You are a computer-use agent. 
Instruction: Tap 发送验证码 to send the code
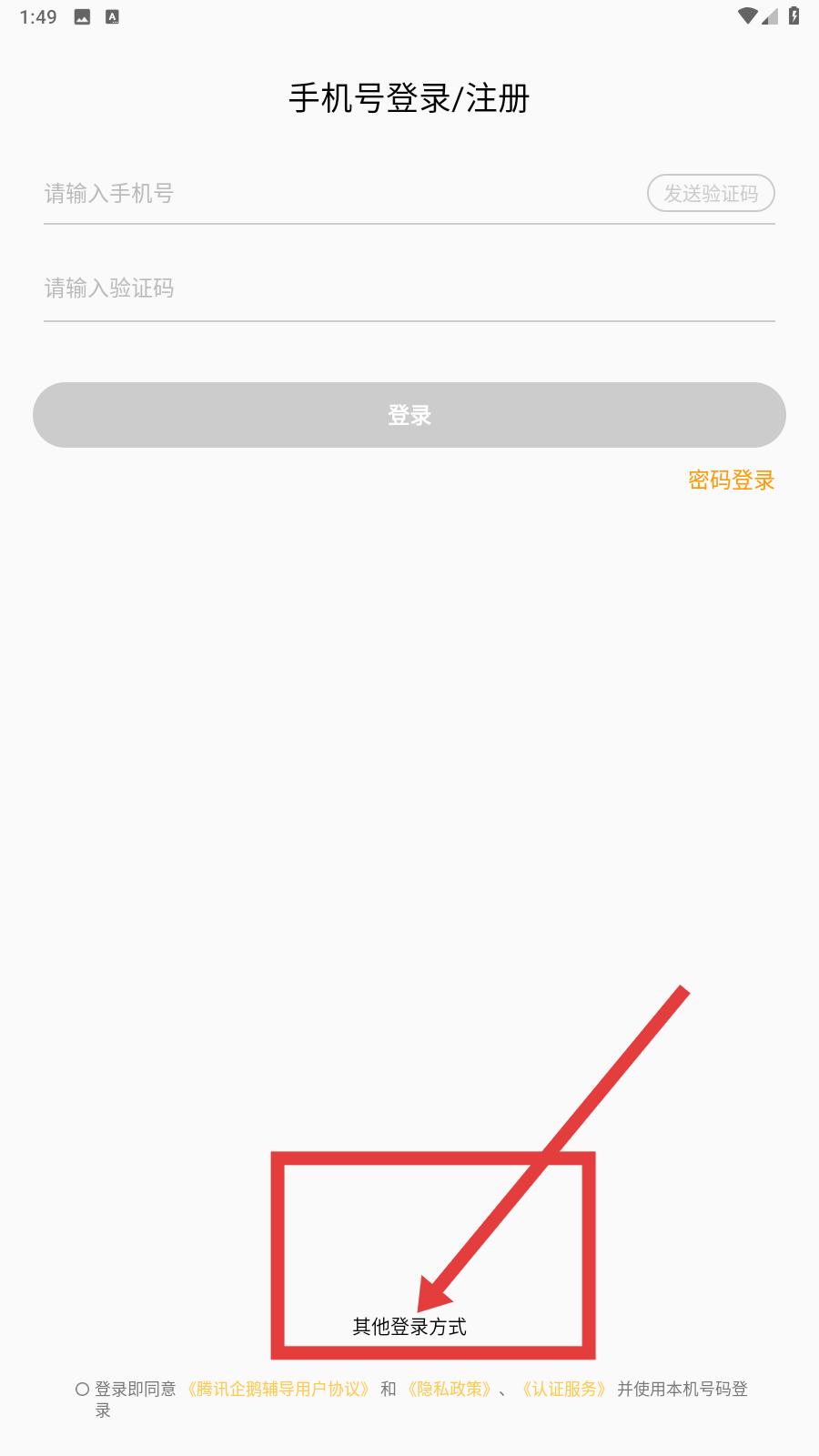coord(711,193)
